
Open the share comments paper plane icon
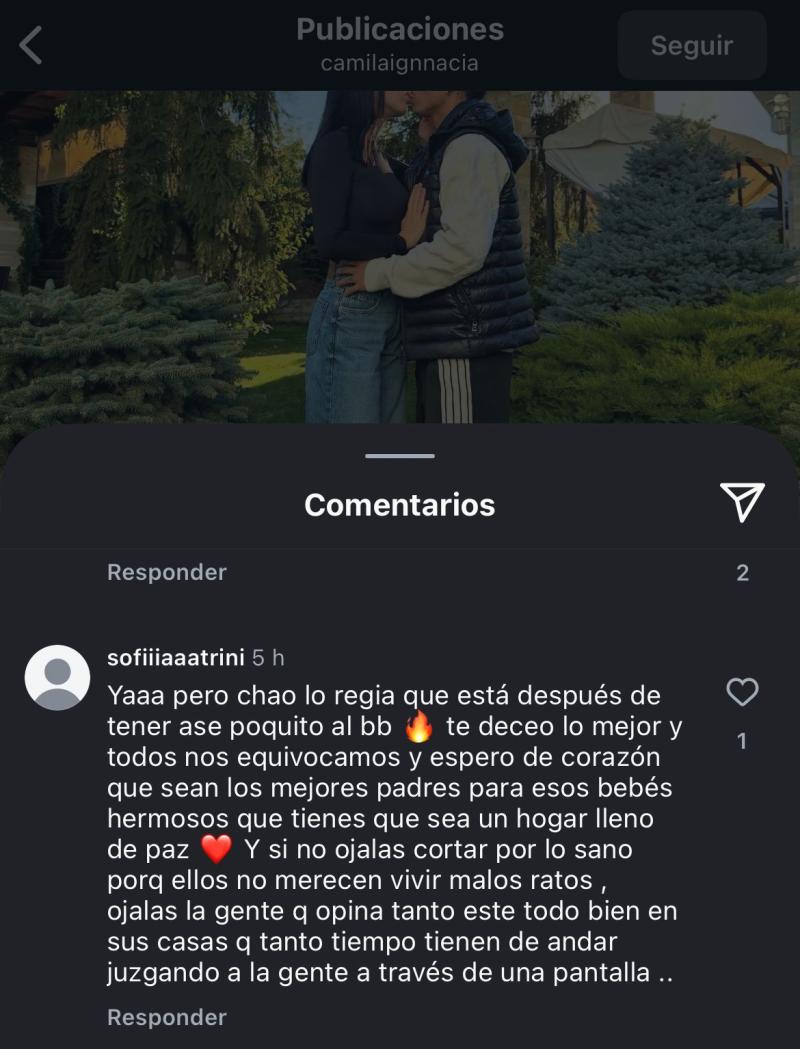[740, 505]
